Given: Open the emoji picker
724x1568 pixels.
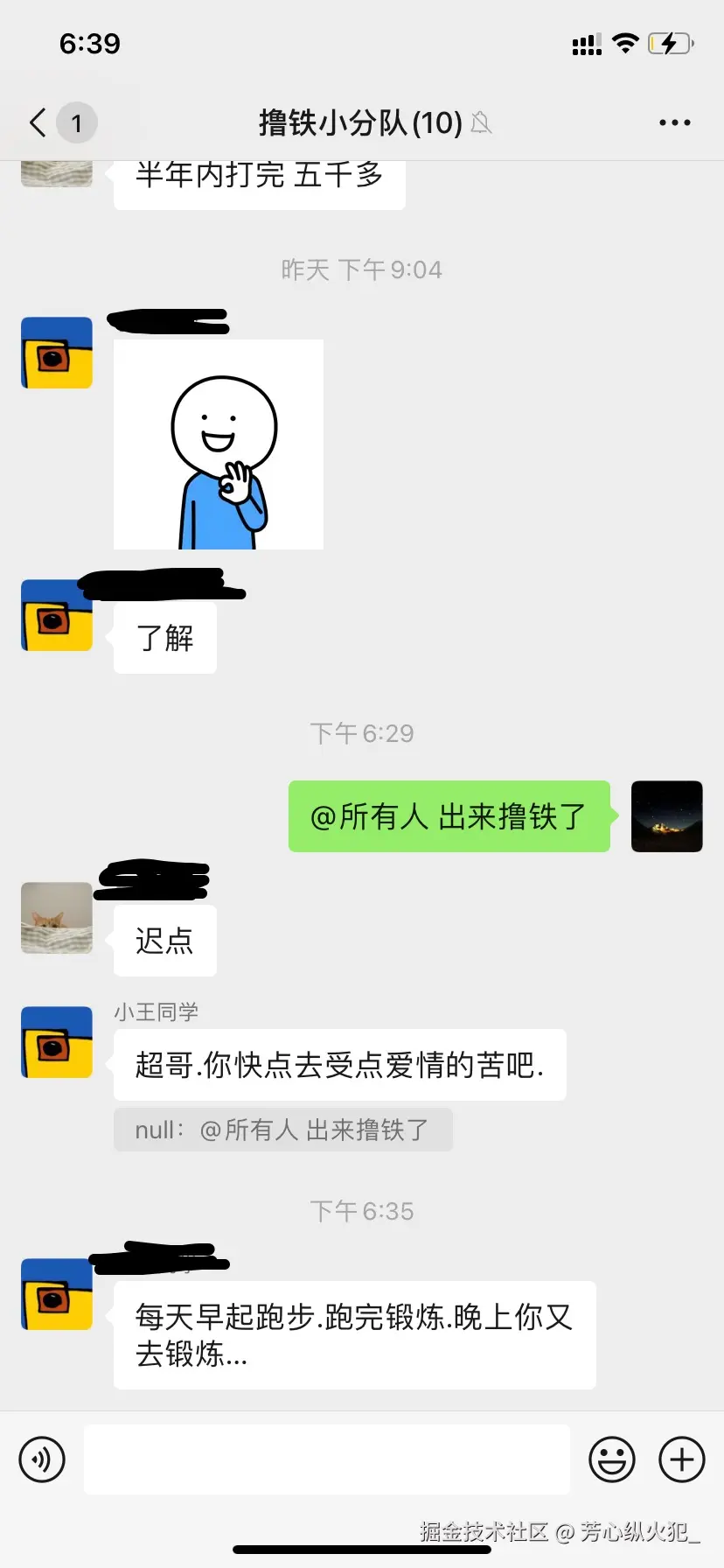Looking at the screenshot, I should pyautogui.click(x=612, y=1459).
